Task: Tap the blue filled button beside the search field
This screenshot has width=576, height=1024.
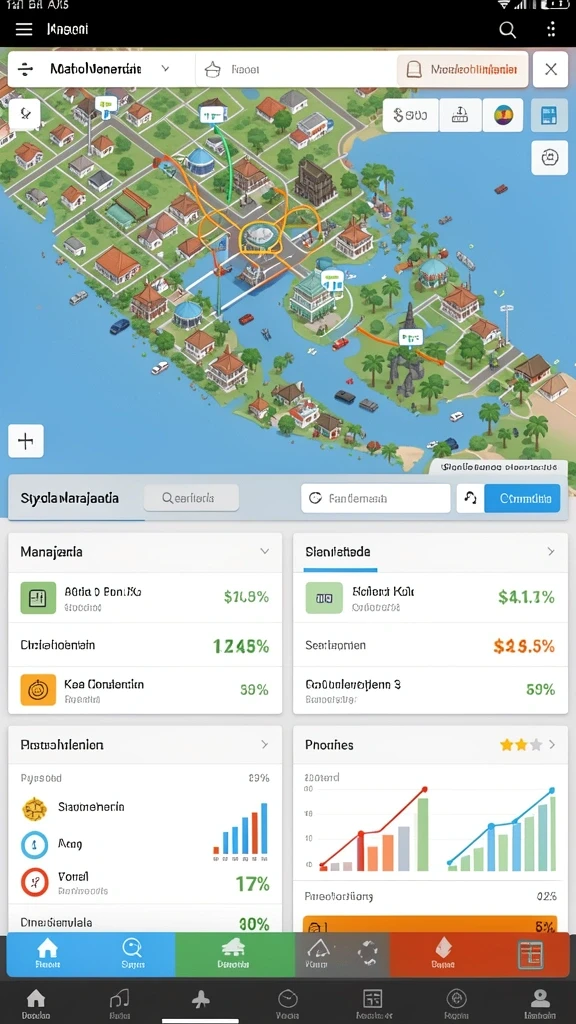Action: coord(522,498)
